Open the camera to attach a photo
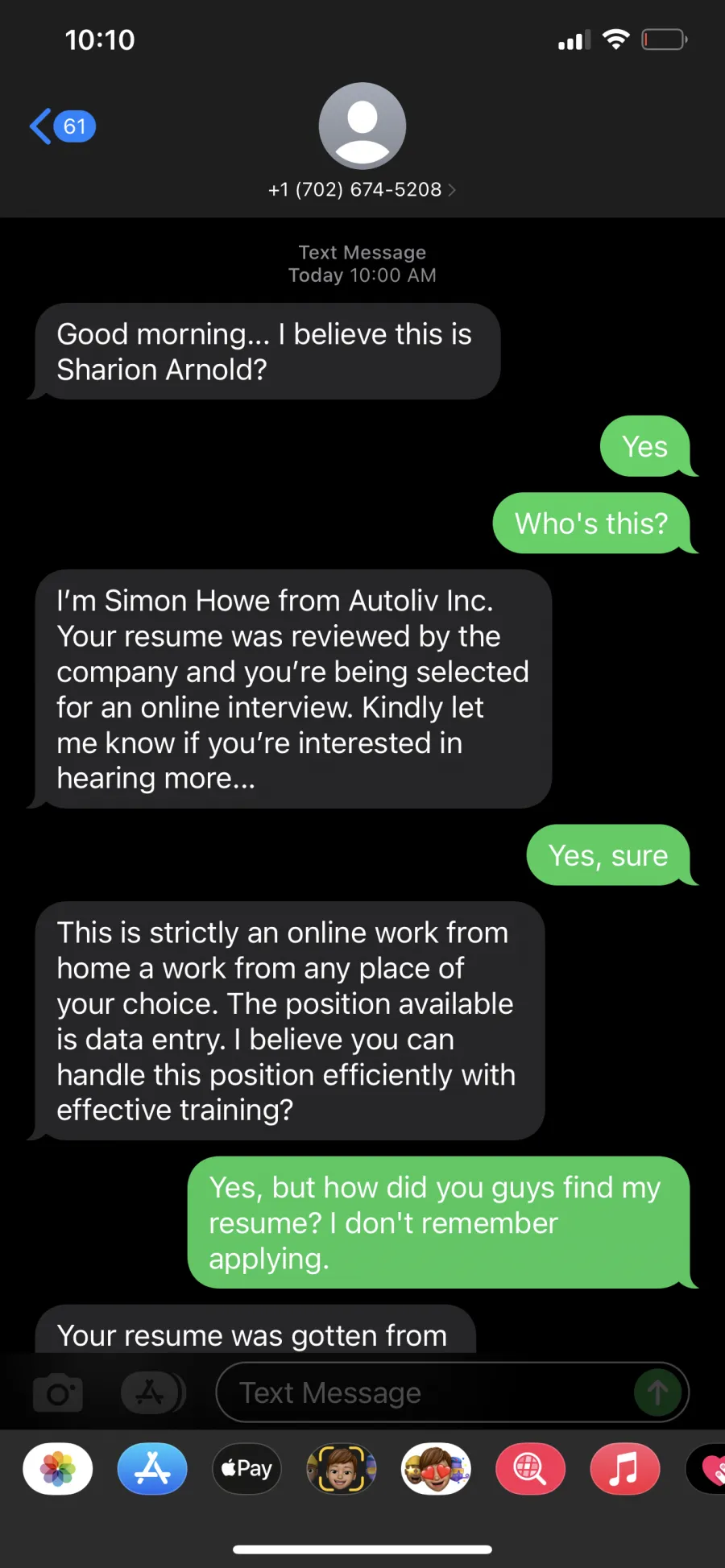This screenshot has height=1568, width=725. pos(58,1392)
